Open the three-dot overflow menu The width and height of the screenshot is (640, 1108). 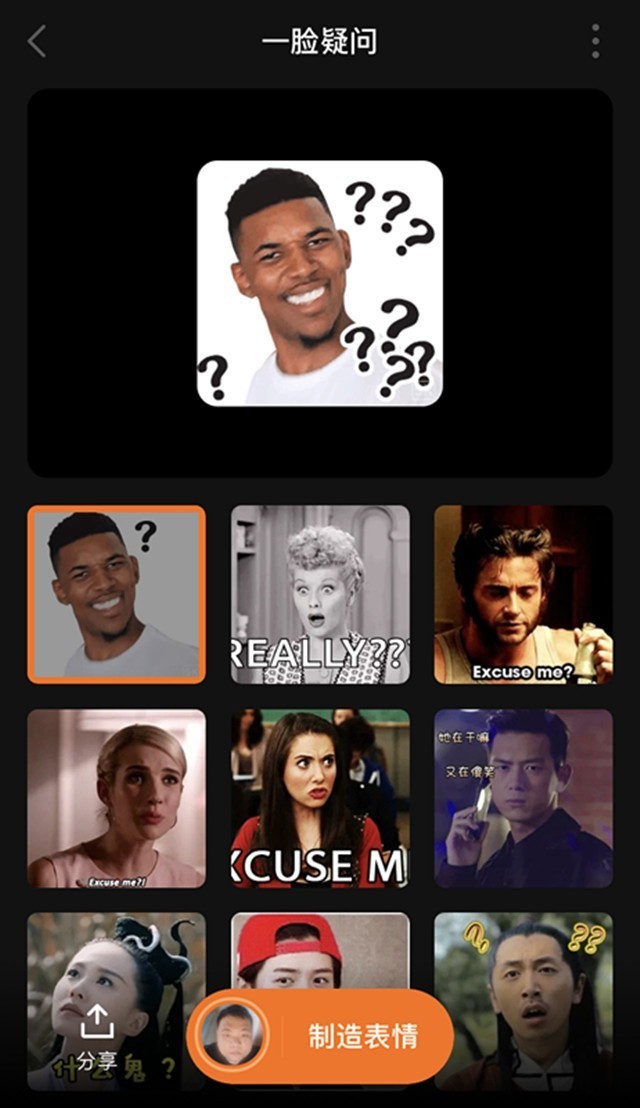click(595, 42)
